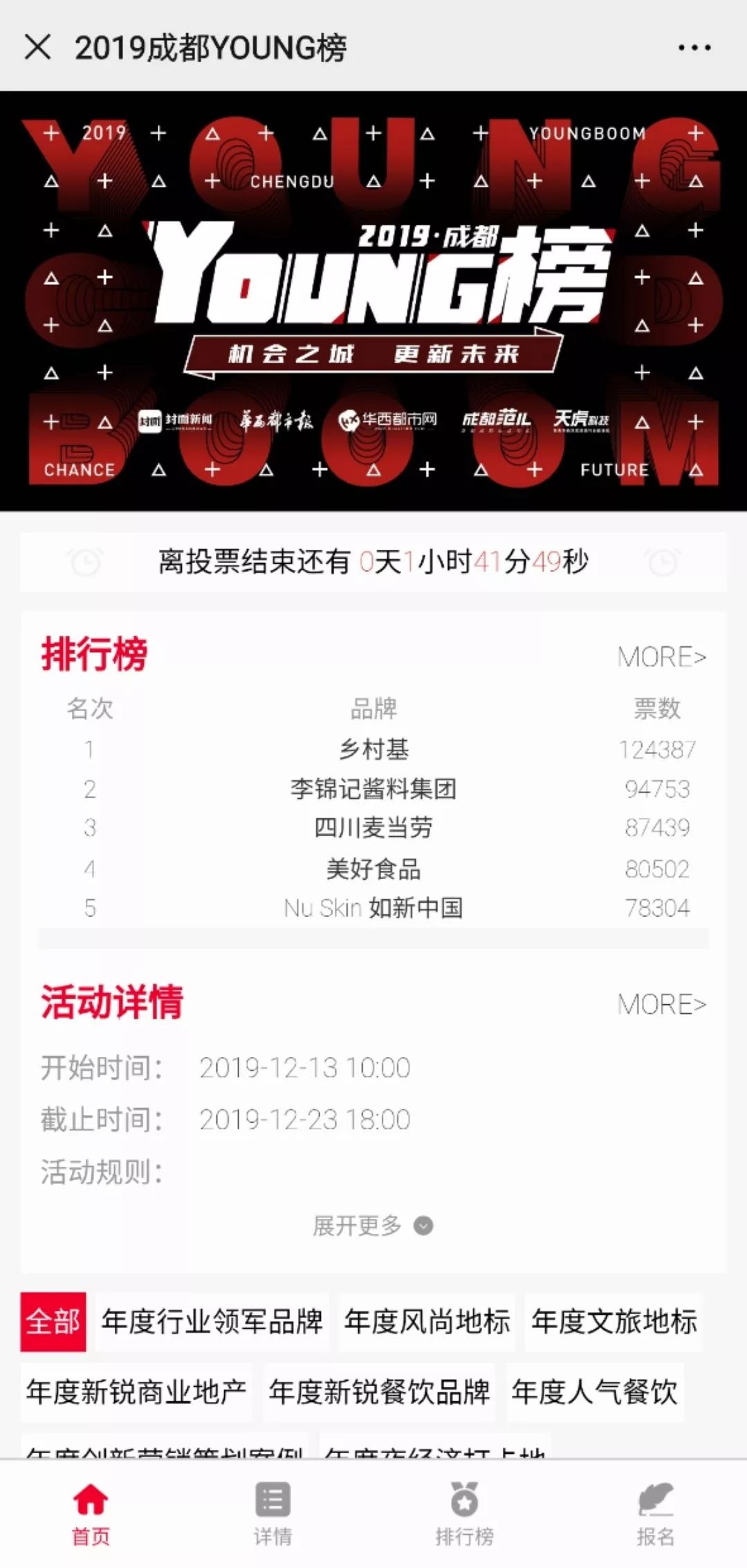Switch to the 详情 tab

(x=273, y=1513)
